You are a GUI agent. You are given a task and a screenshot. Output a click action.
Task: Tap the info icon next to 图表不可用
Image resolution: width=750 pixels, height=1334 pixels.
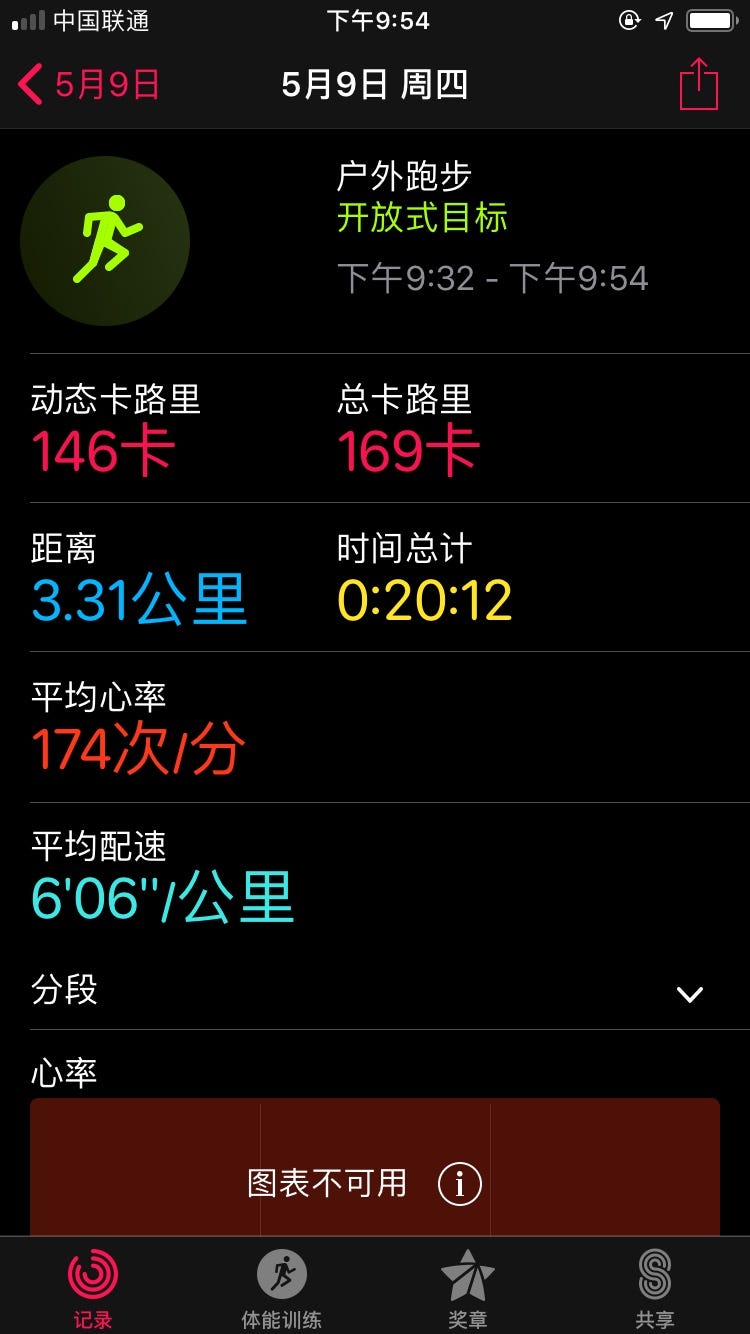click(x=460, y=1184)
